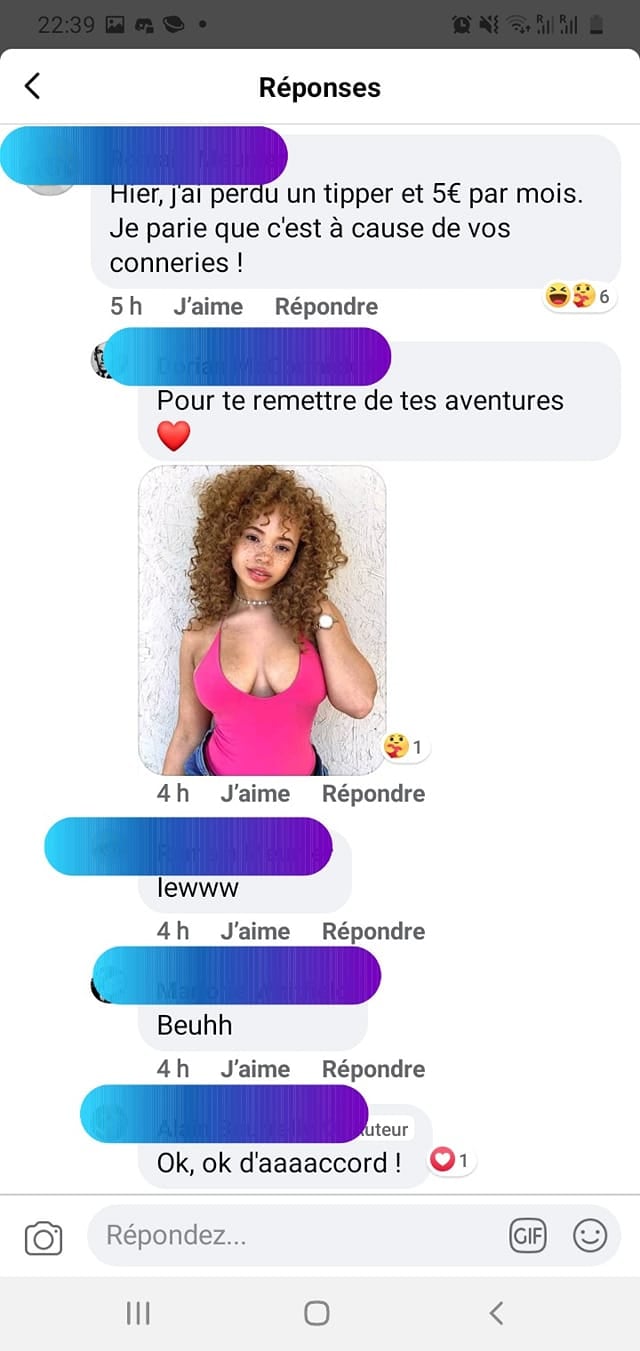The width and height of the screenshot is (640, 1351).
Task: View reactions on the first comment
Action: pyautogui.click(x=579, y=296)
